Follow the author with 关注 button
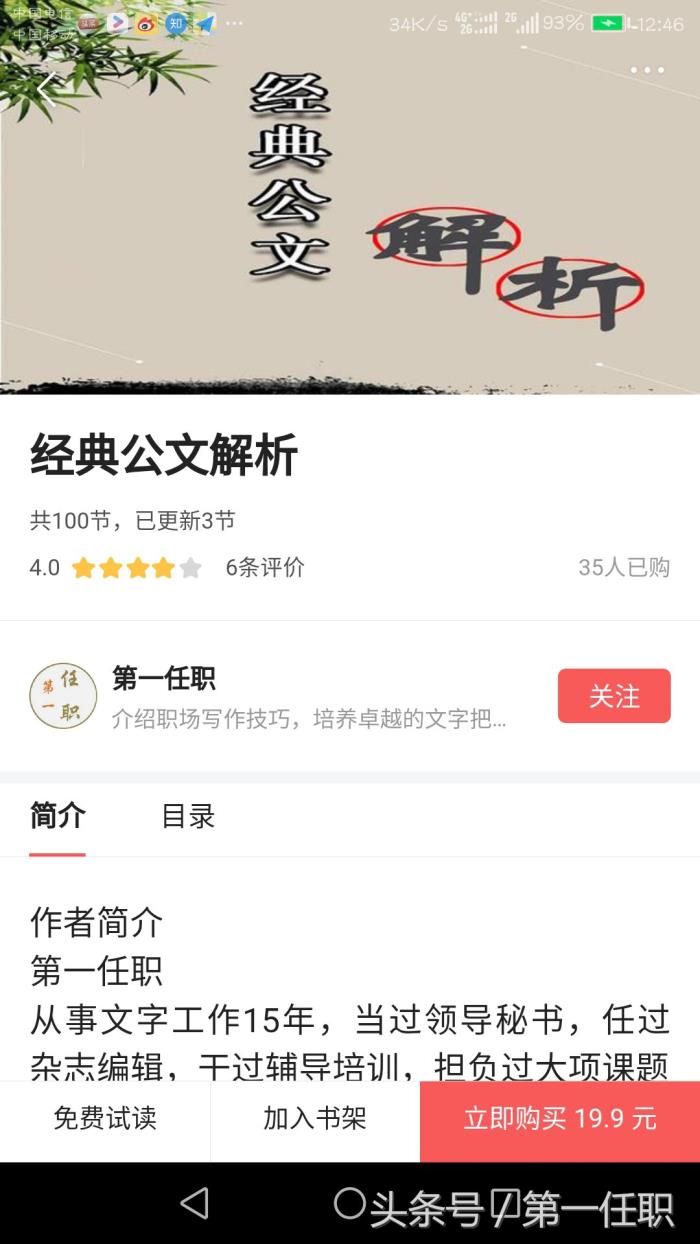This screenshot has height=1244, width=700. pos(613,696)
